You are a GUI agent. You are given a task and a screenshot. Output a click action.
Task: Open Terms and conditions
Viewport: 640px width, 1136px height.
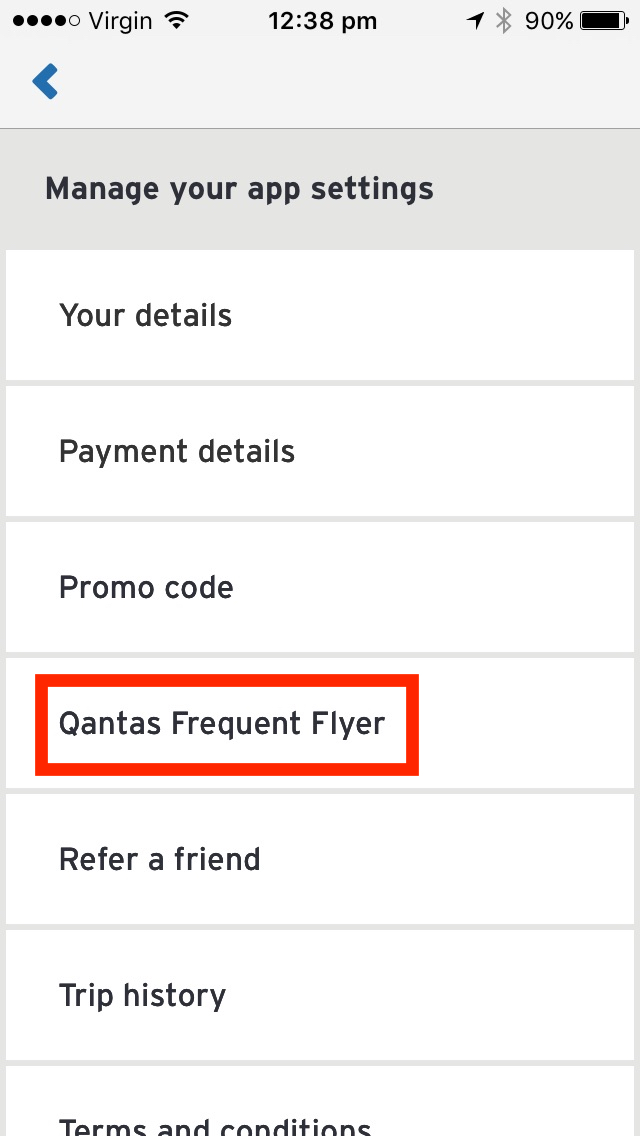tap(320, 1101)
